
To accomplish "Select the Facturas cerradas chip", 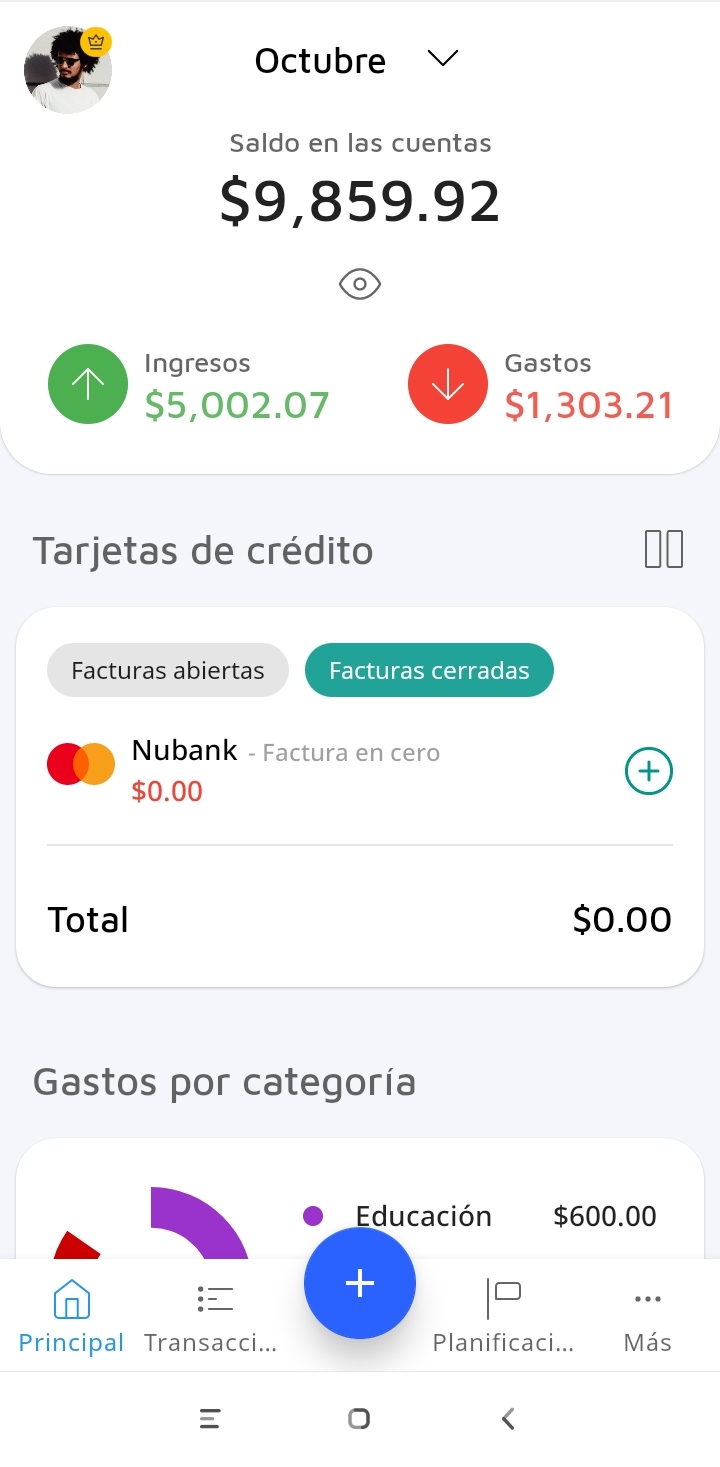I will pos(429,670).
